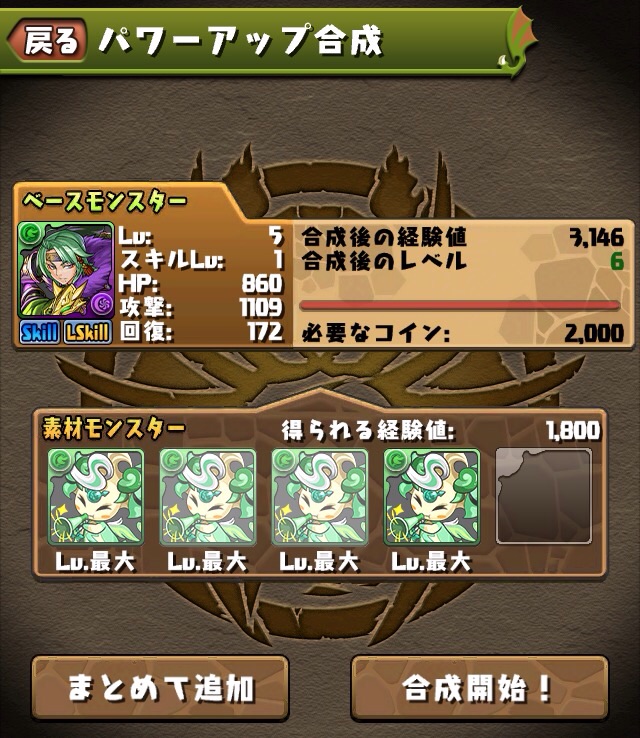Open the base monster portrait
This screenshot has height=738, width=640.
point(65,273)
